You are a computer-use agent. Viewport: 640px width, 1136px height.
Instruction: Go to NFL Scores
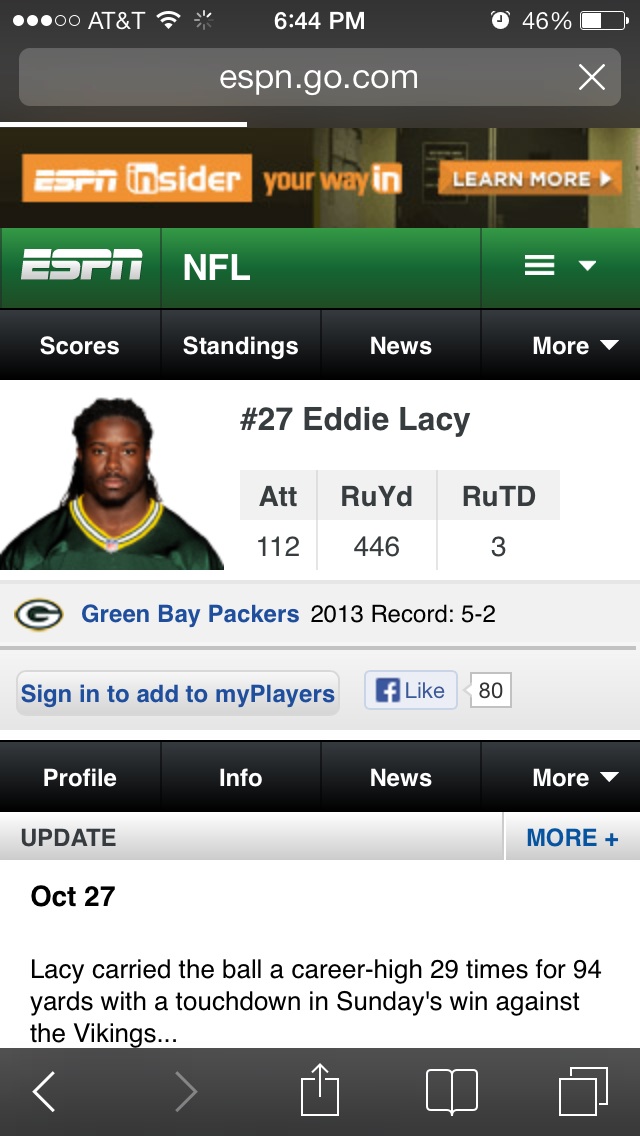point(80,346)
